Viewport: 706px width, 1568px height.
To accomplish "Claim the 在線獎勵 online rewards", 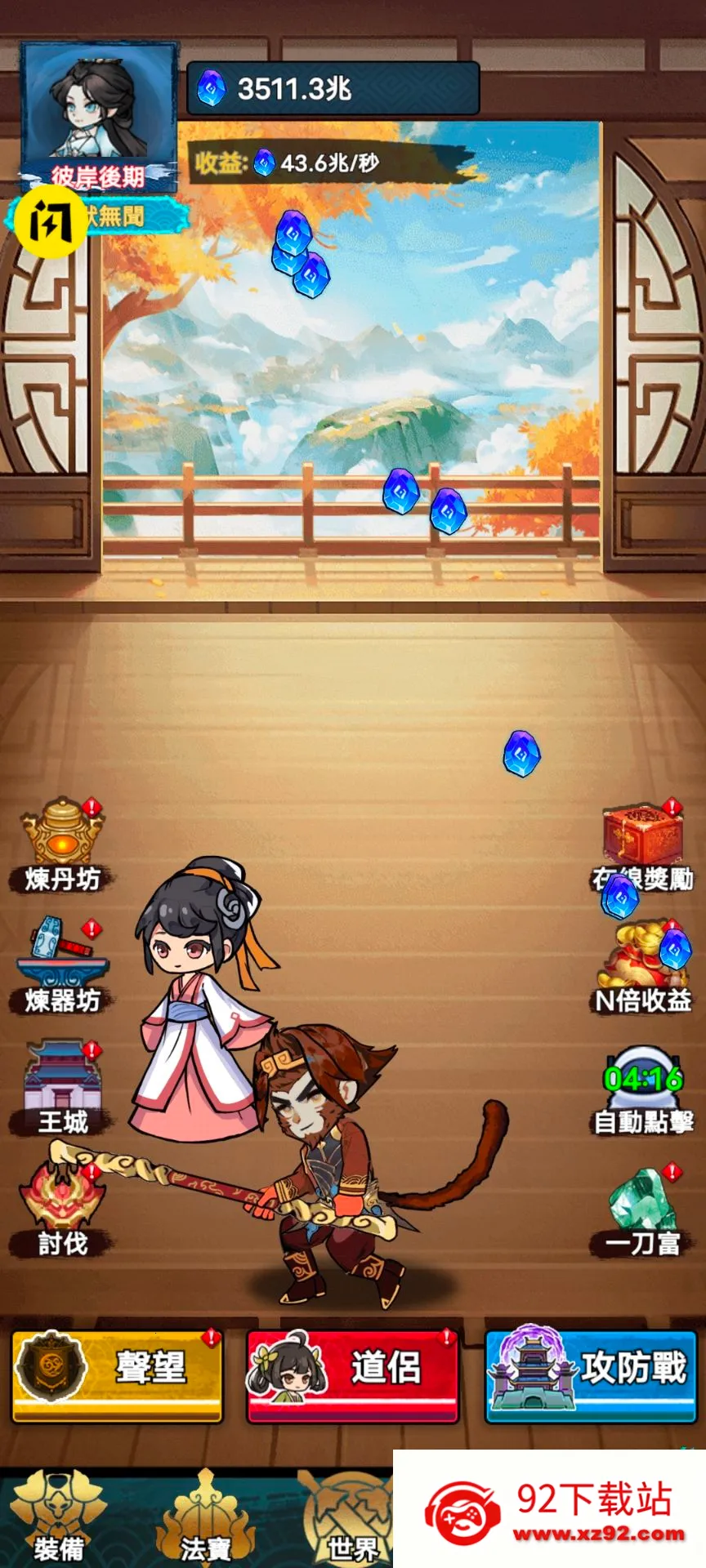I will tap(643, 845).
